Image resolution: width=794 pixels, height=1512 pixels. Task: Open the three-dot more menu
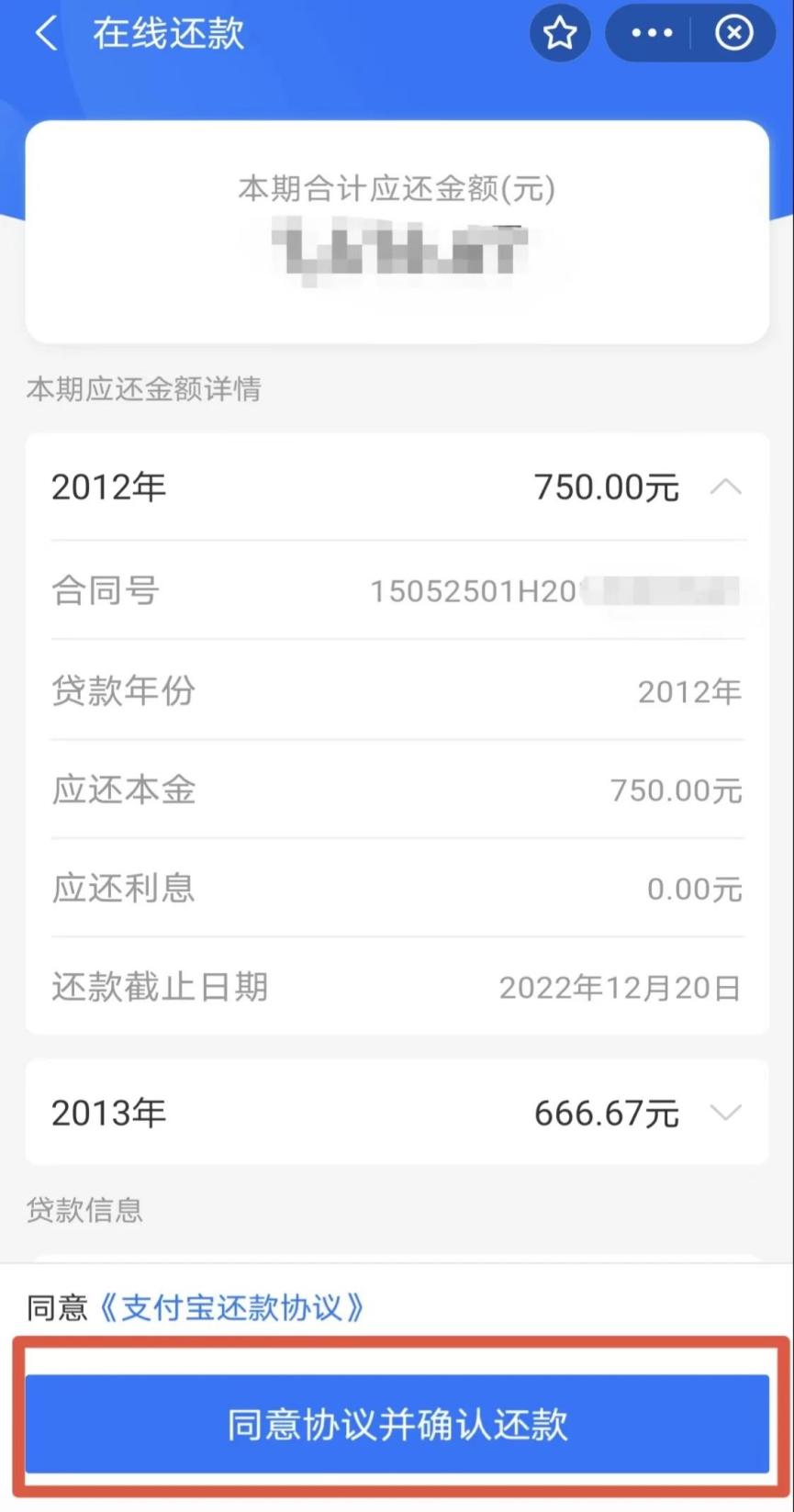pos(652,34)
